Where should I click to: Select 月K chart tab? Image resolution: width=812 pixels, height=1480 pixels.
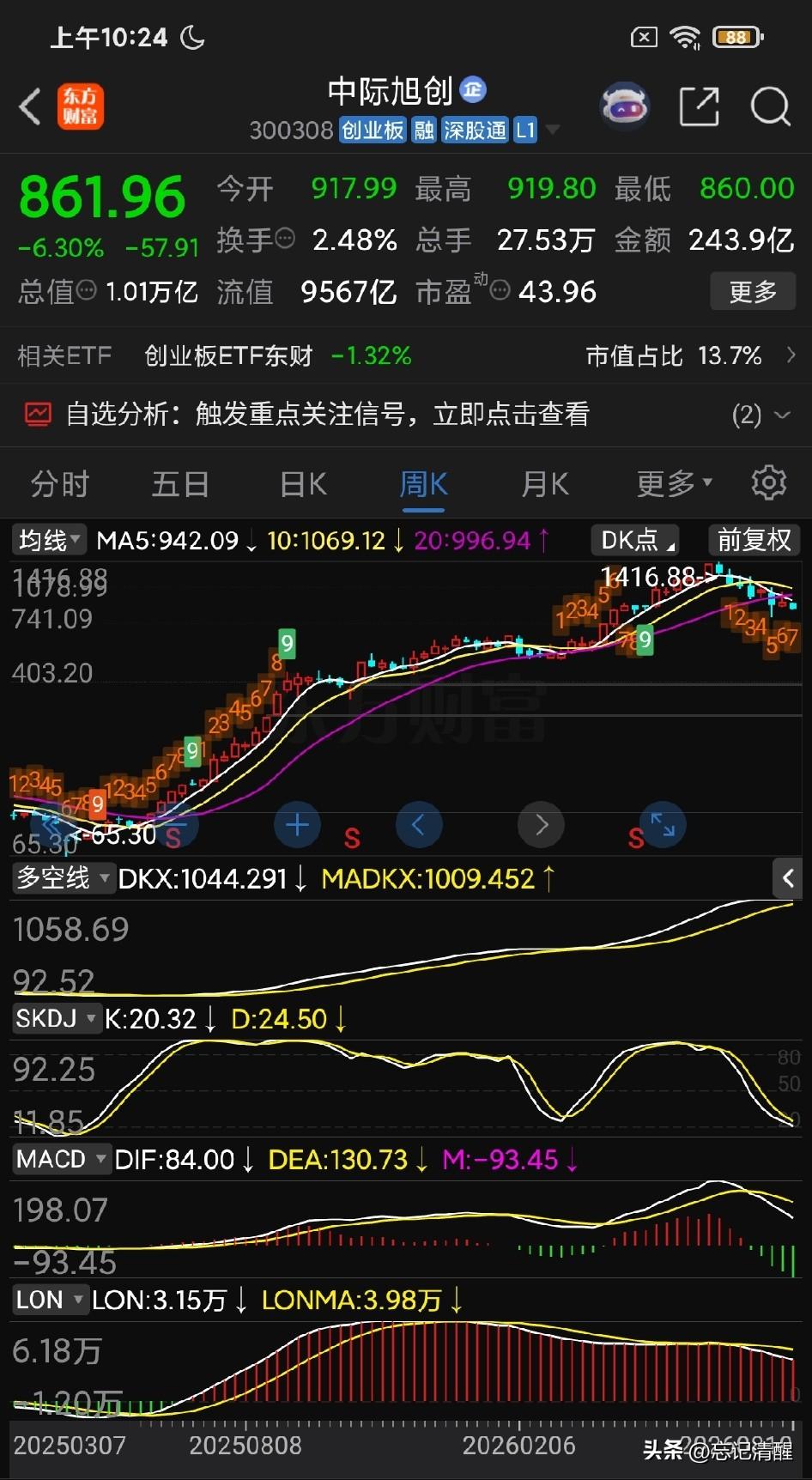(x=545, y=484)
